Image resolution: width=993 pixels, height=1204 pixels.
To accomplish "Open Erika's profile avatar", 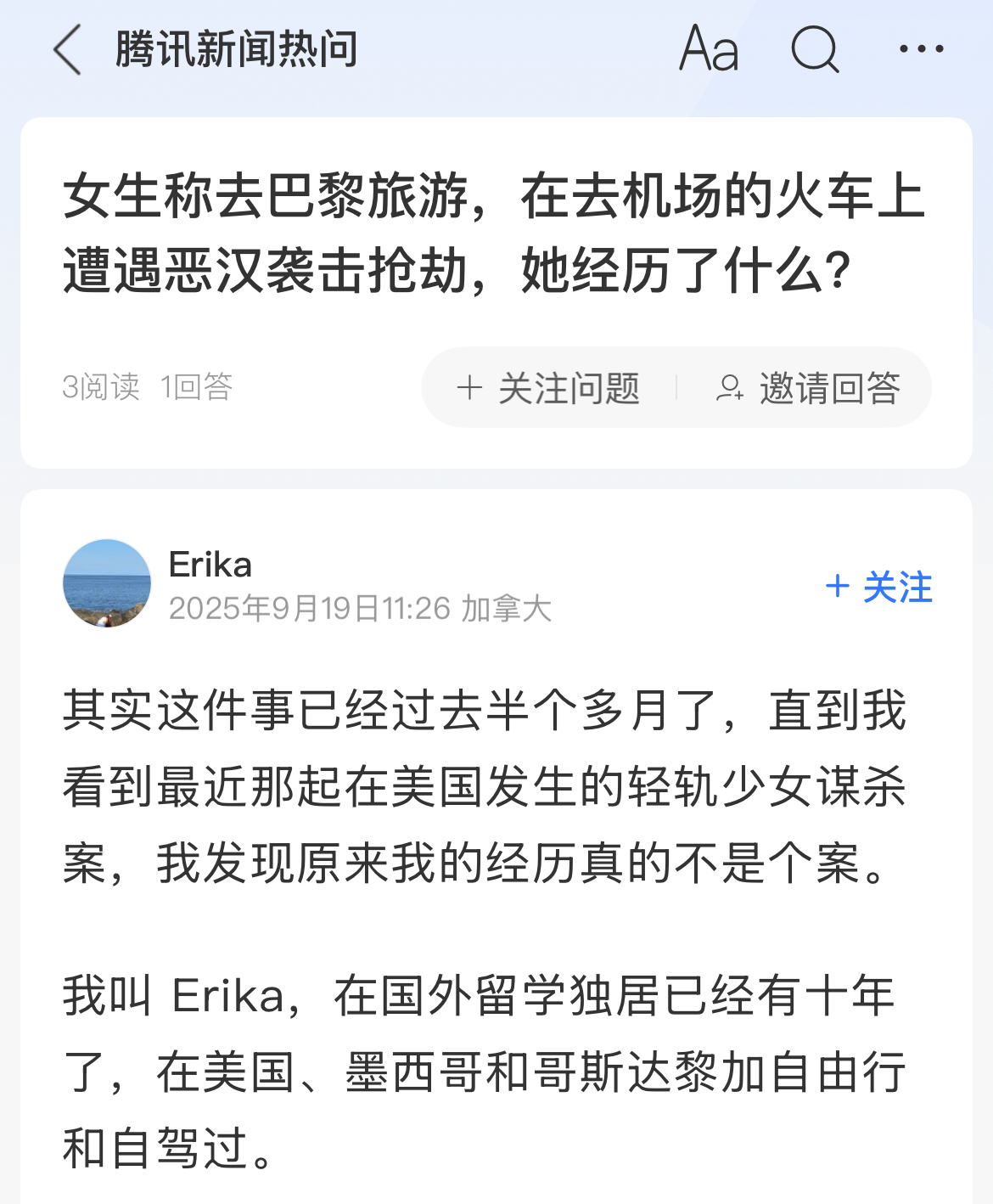I will (x=107, y=583).
